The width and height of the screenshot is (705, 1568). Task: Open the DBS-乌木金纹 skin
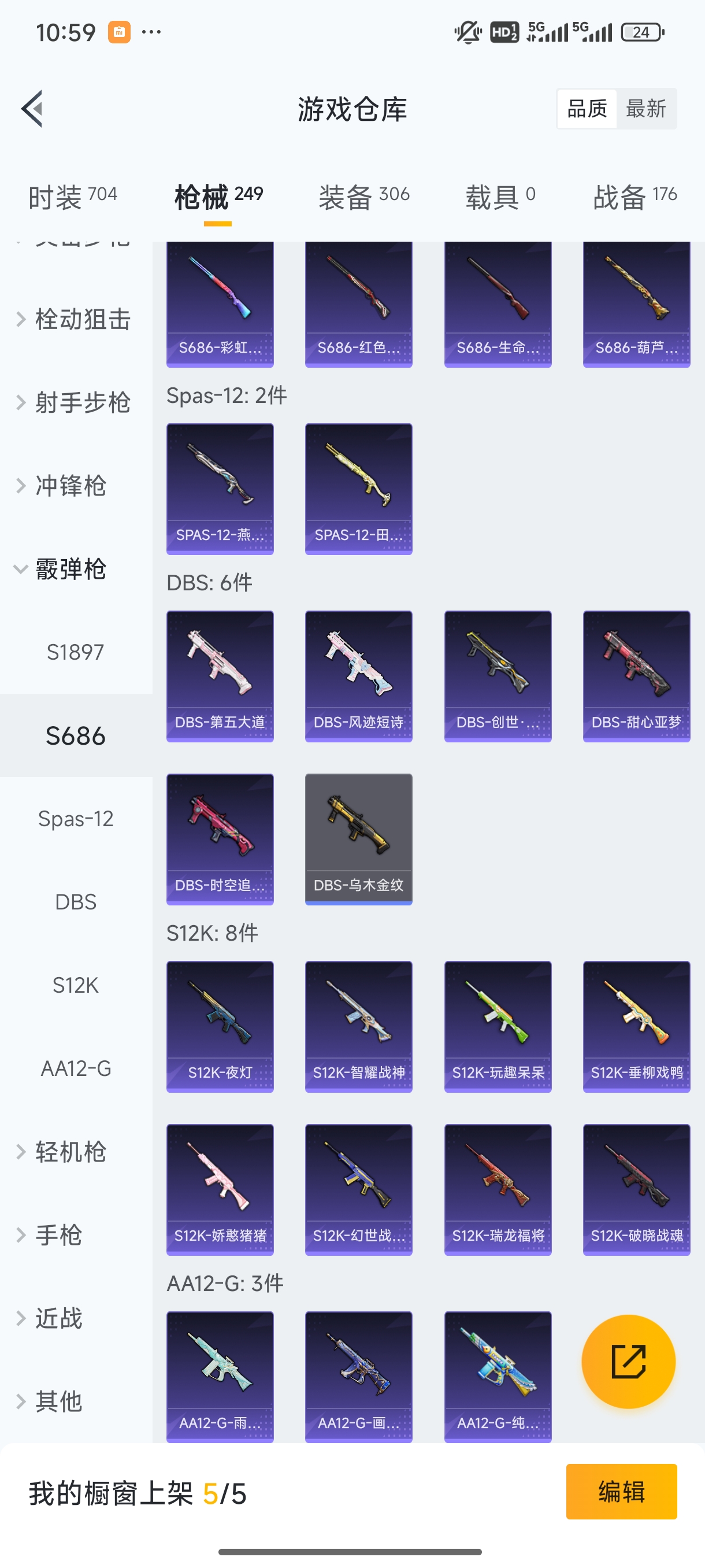pos(358,839)
